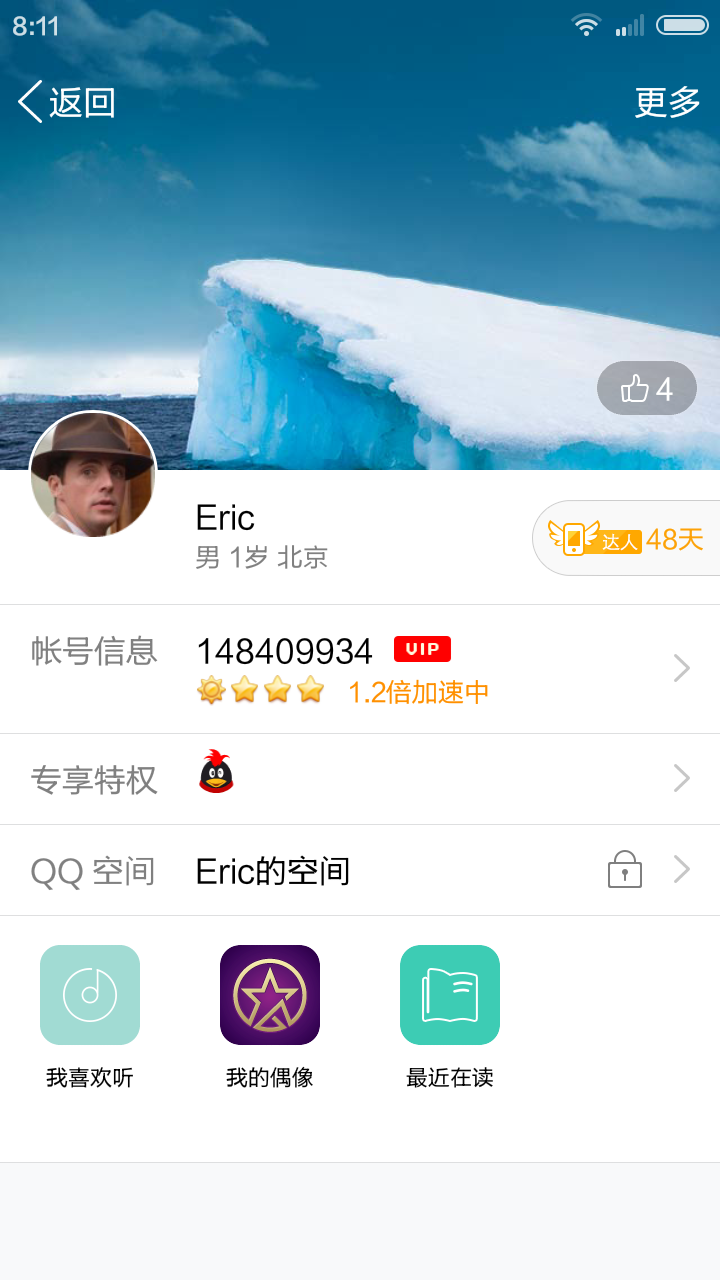The width and height of the screenshot is (720, 1280).
Task: Open 最近在读 reading app
Action: (450, 995)
